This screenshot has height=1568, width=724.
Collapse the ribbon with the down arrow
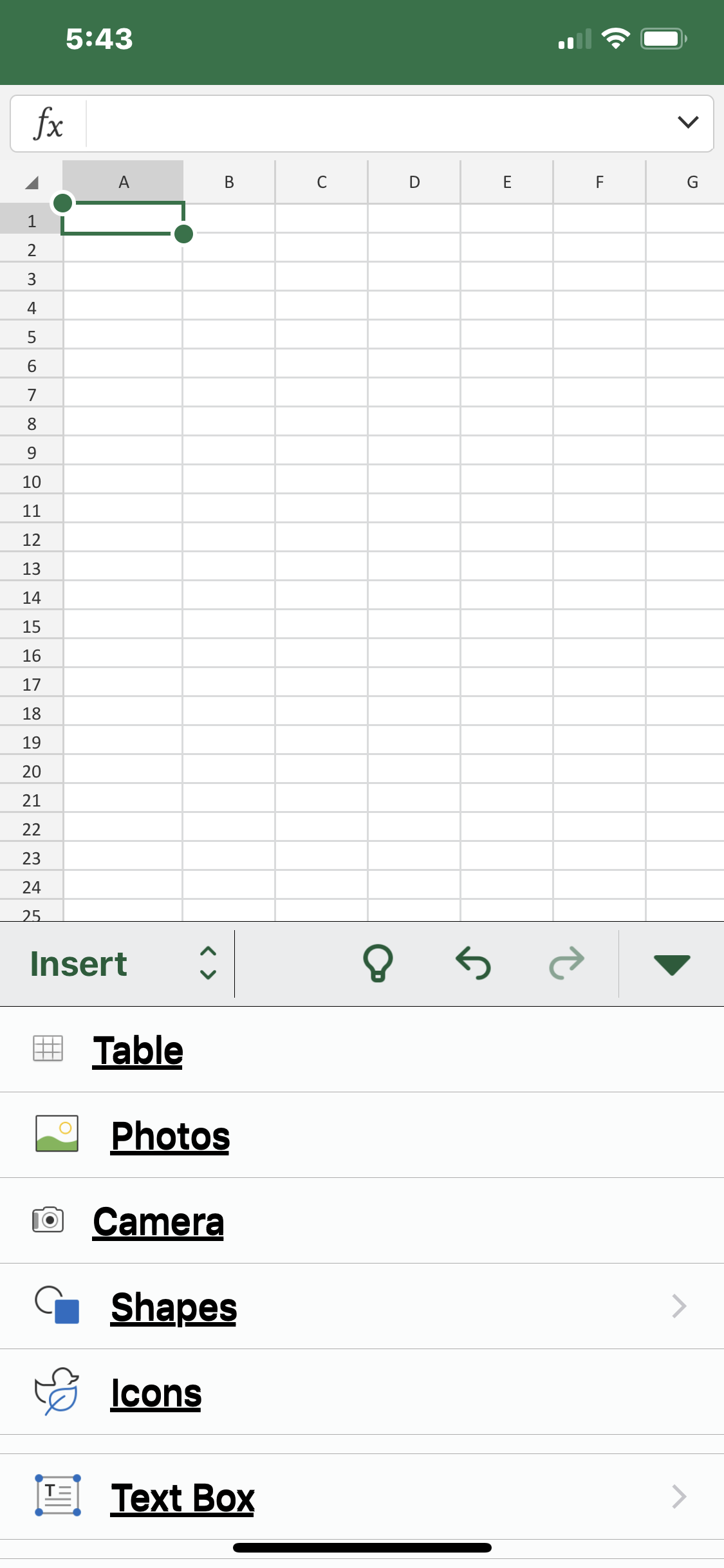click(x=671, y=964)
